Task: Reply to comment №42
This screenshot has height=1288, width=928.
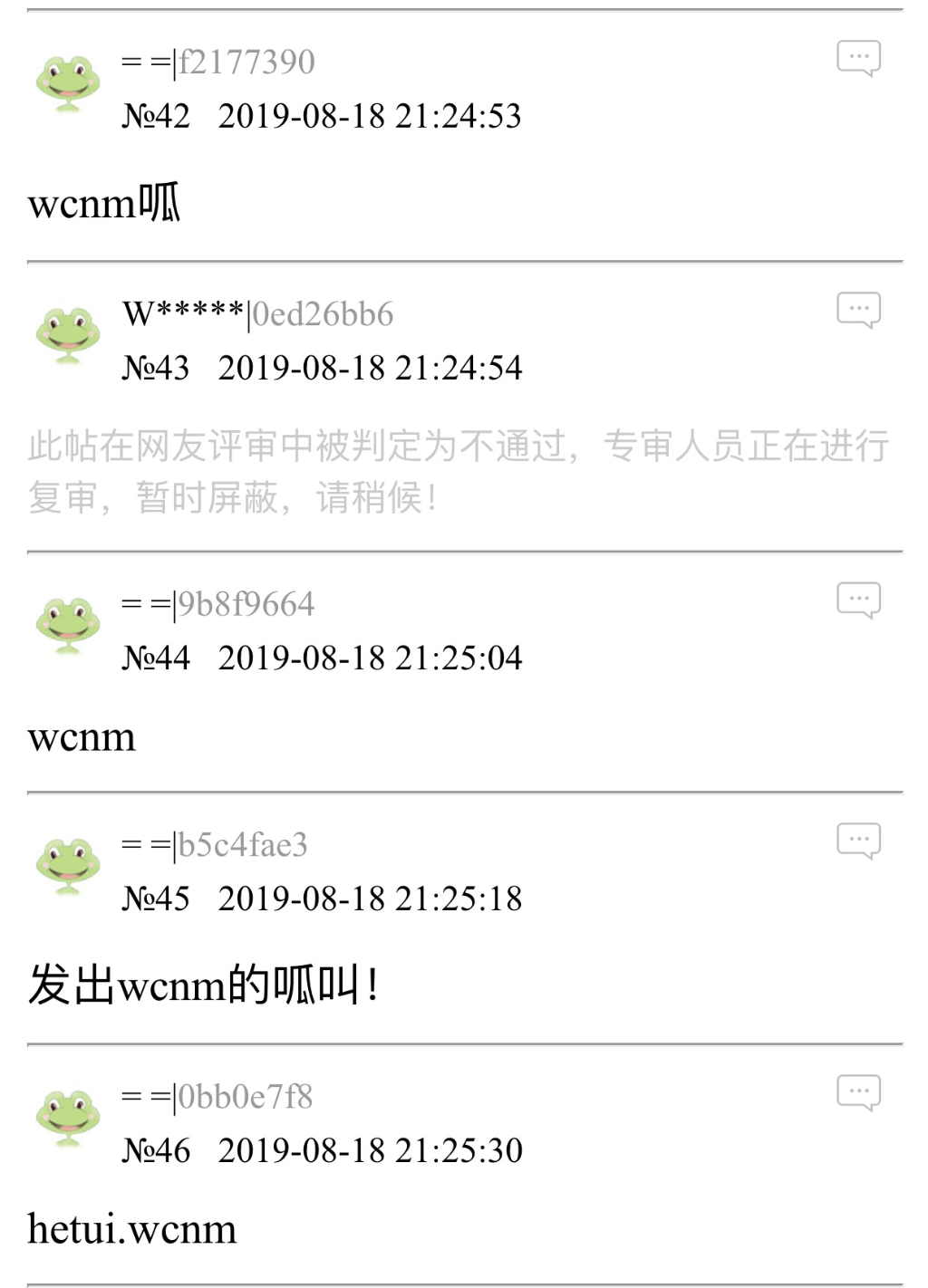Action: point(858,58)
